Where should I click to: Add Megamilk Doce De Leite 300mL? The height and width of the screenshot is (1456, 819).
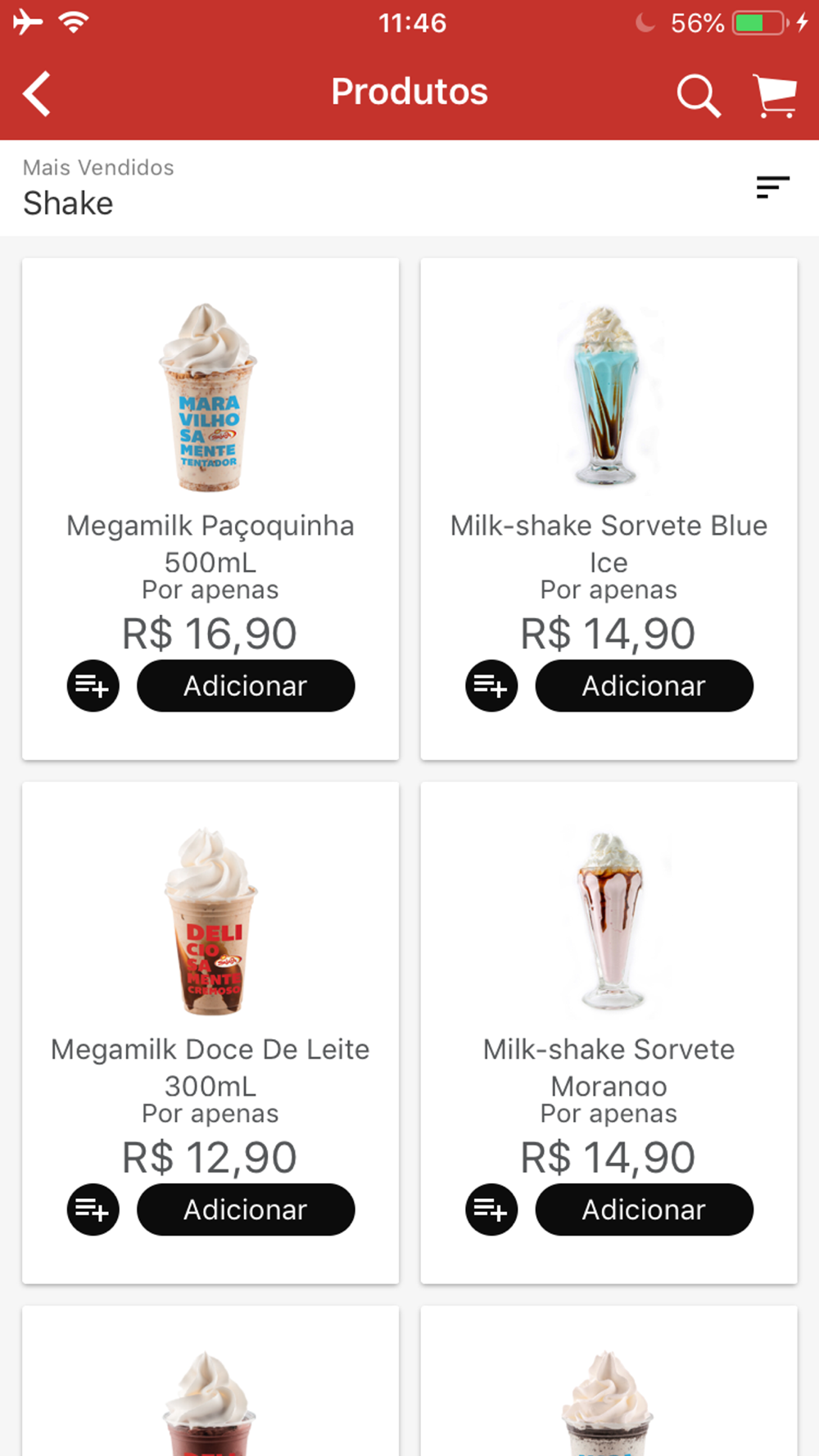point(246,1210)
